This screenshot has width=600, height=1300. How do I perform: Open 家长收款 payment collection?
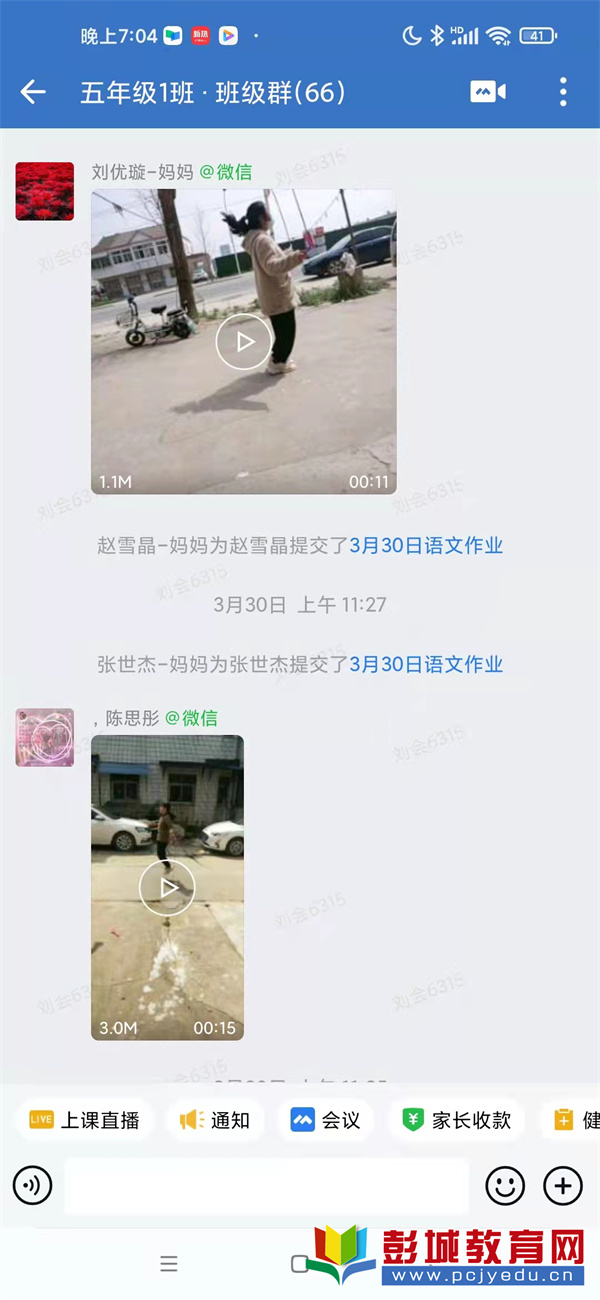click(x=457, y=1120)
